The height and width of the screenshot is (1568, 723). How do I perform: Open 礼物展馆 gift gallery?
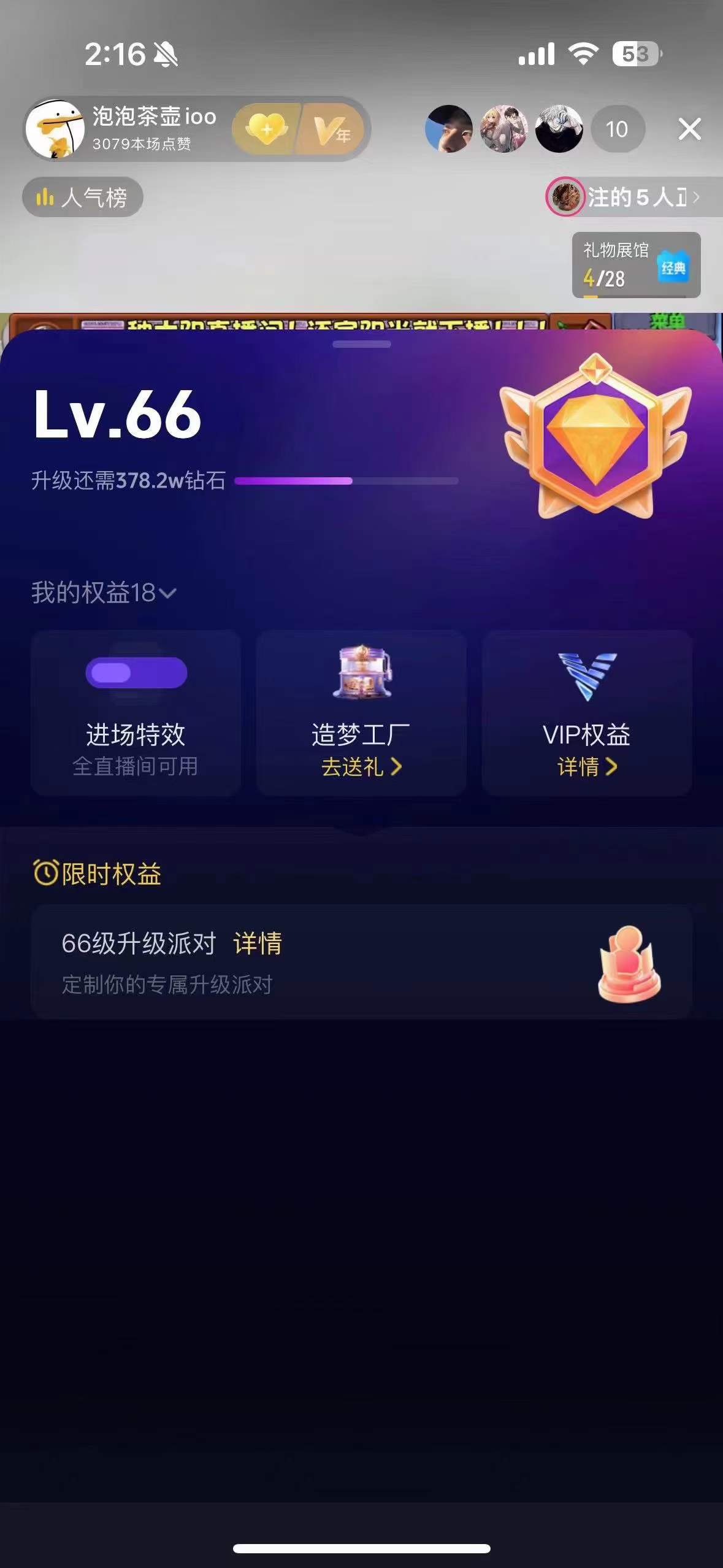coord(635,265)
